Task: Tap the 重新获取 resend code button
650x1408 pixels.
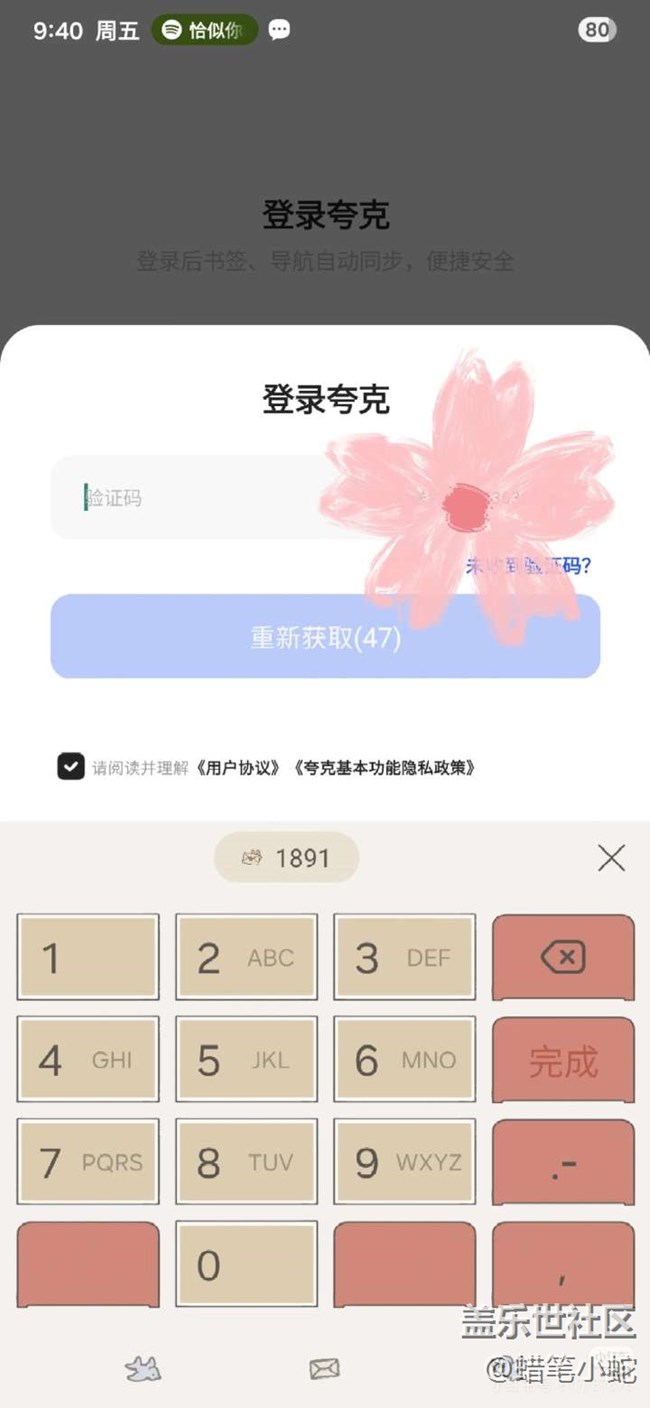Action: coord(325,637)
